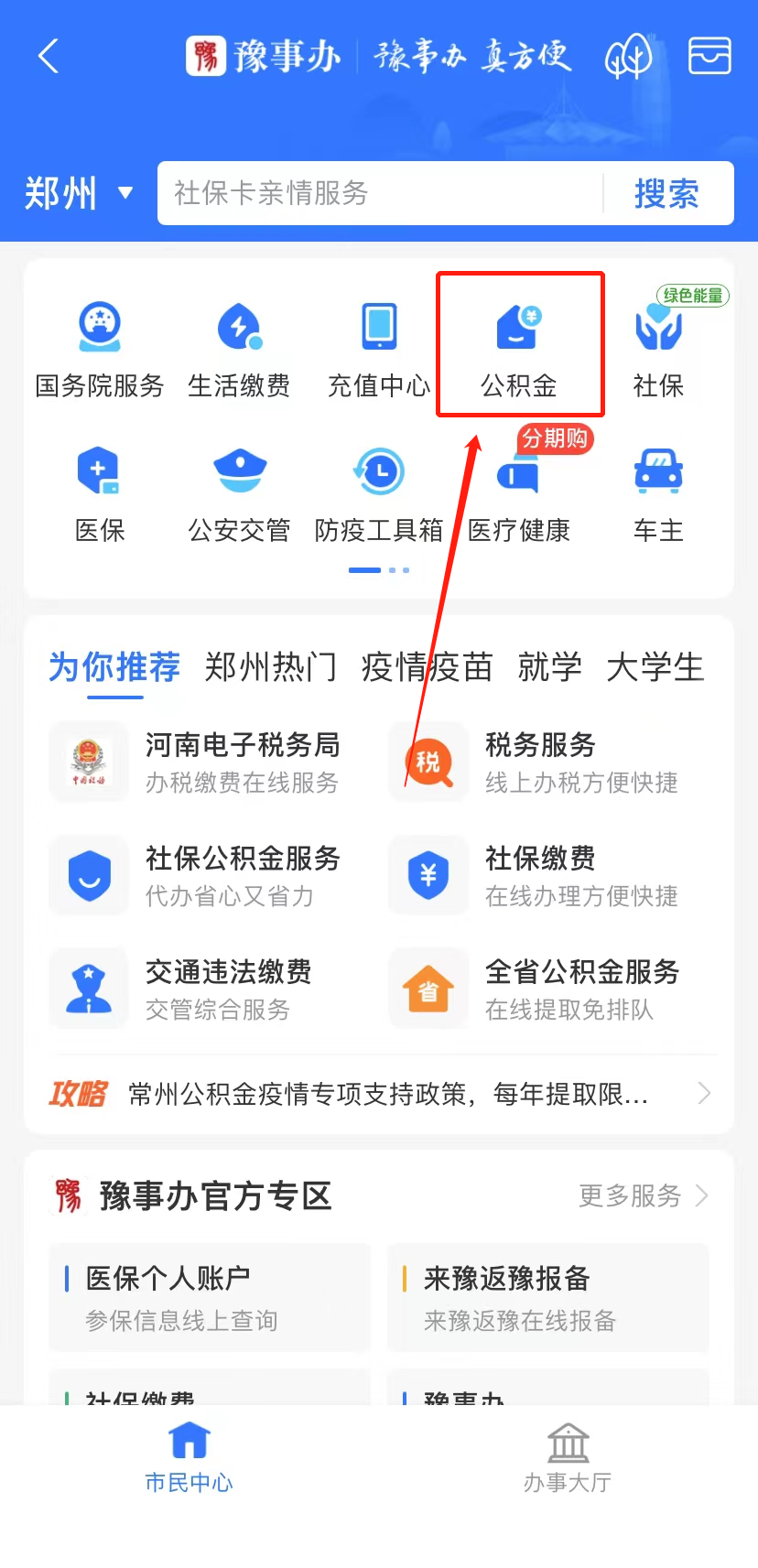Open 公积金 service
This screenshot has height=1568, width=758.
coord(519,348)
